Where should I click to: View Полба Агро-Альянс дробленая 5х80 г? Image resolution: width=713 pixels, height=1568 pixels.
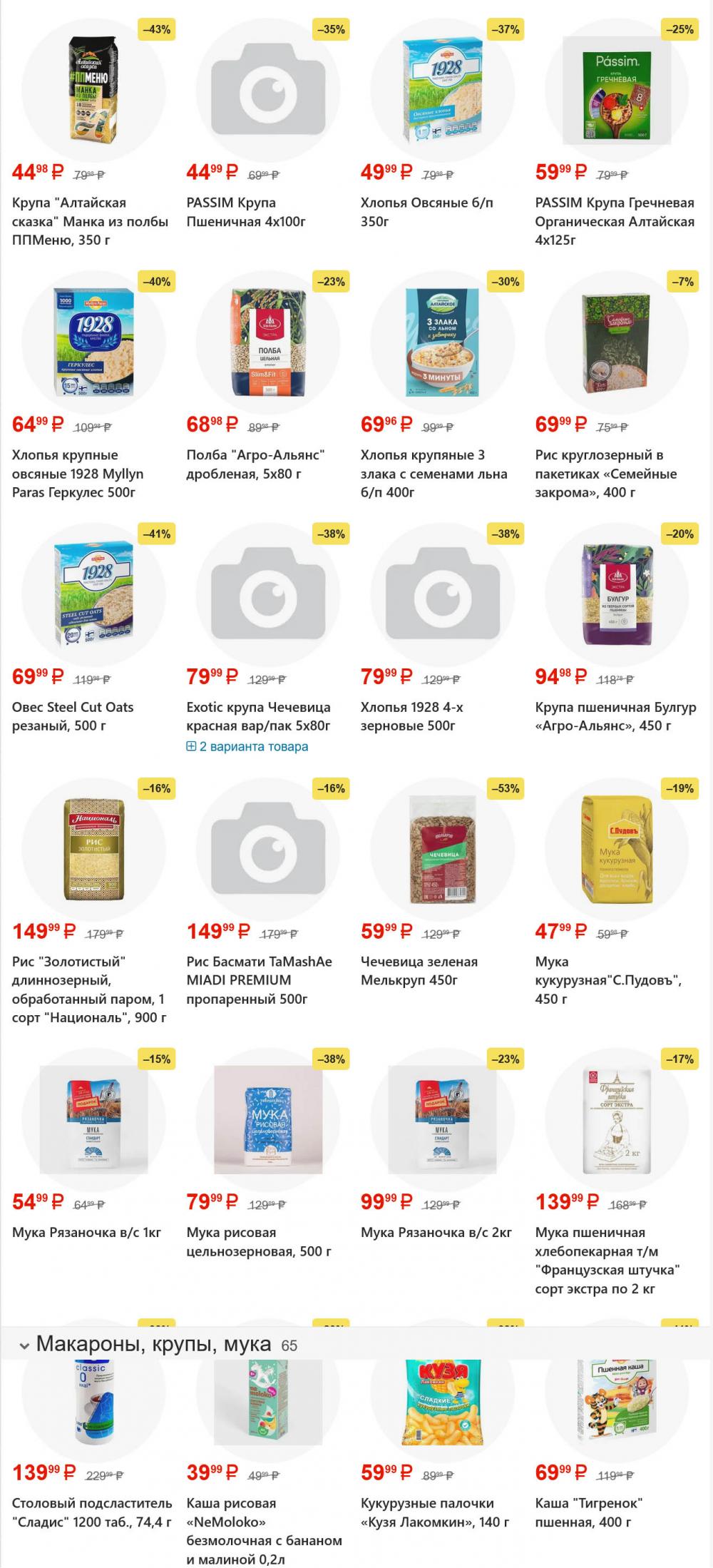coord(255,464)
